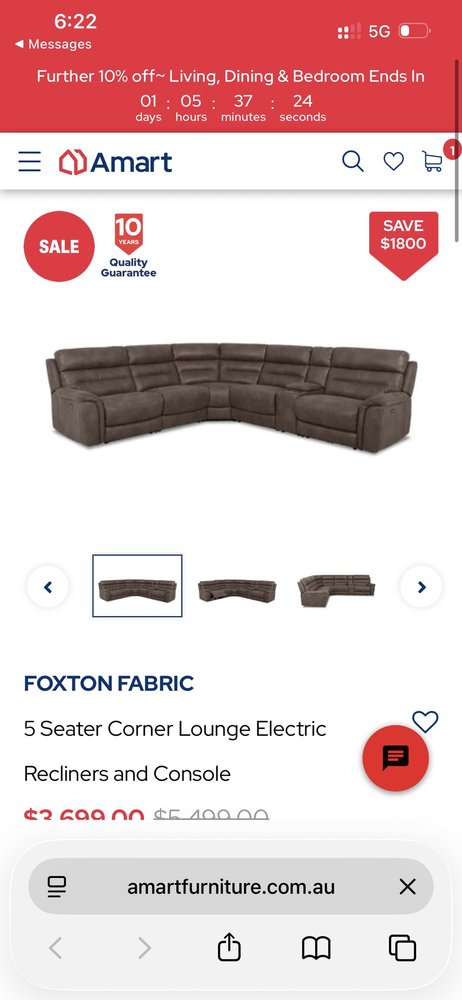Enlarge the main sofa product image
Image resolution: width=462 pixels, height=1000 pixels.
tap(231, 398)
